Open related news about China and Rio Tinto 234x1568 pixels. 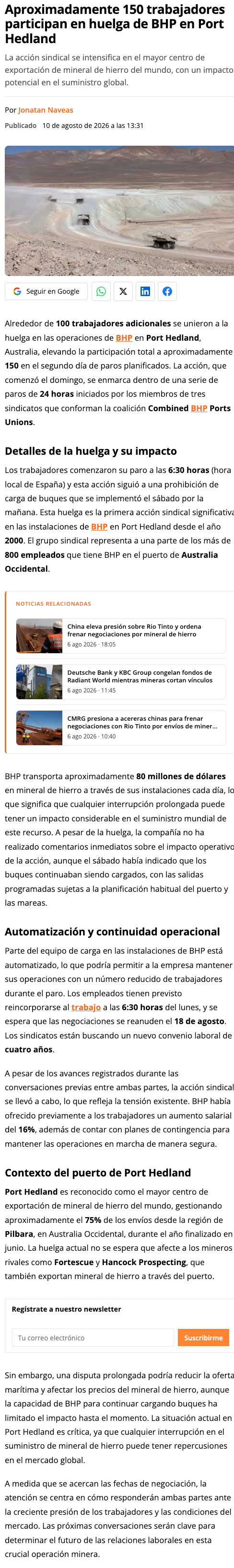pos(121,635)
